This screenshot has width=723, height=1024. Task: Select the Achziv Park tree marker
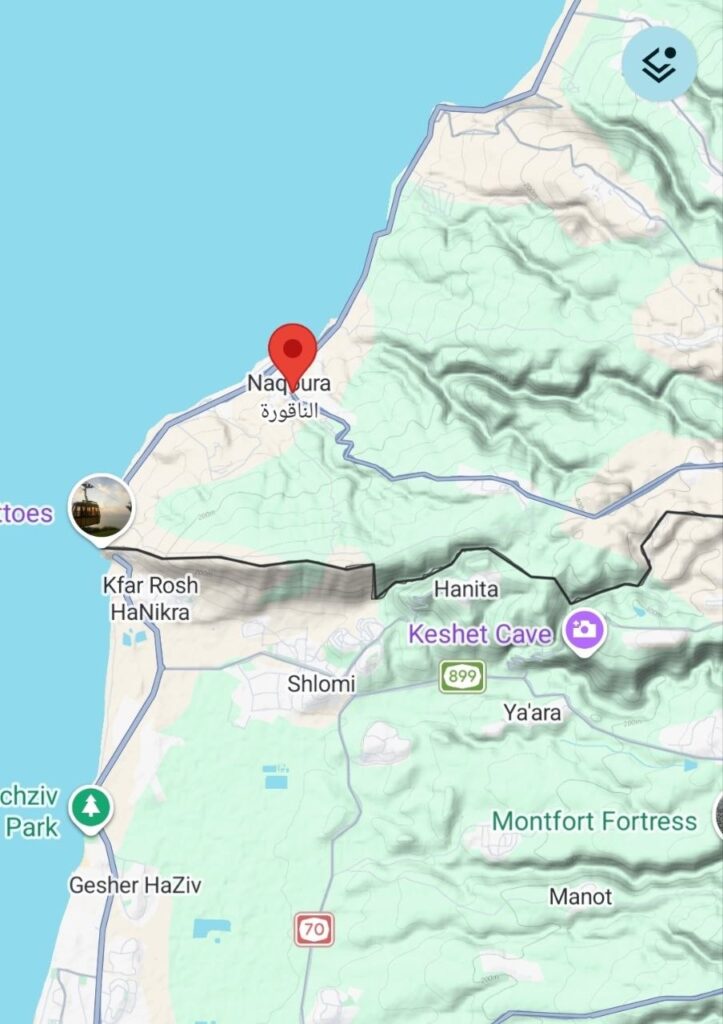[x=92, y=806]
